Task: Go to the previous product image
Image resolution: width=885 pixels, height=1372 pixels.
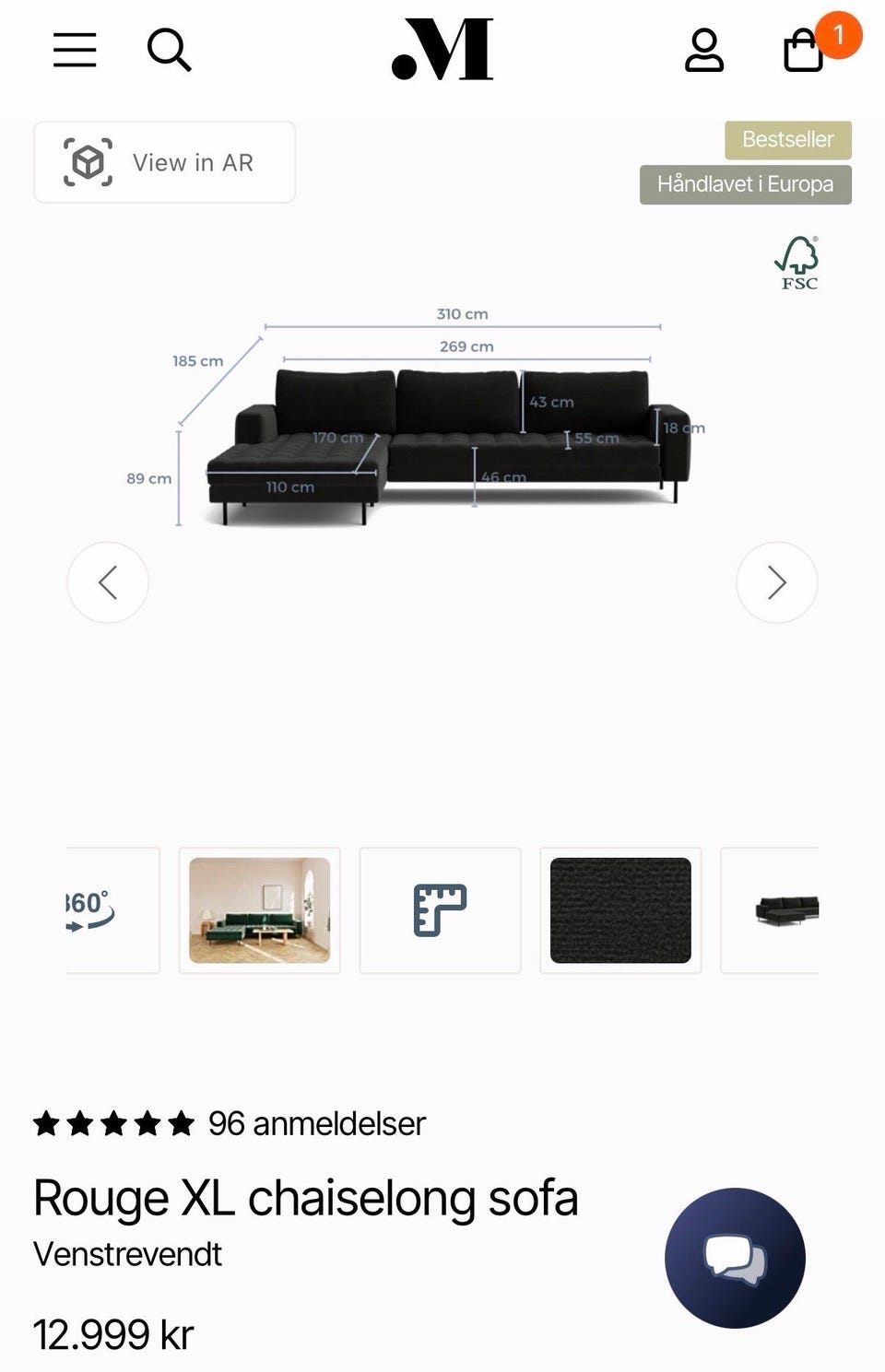Action: (108, 583)
